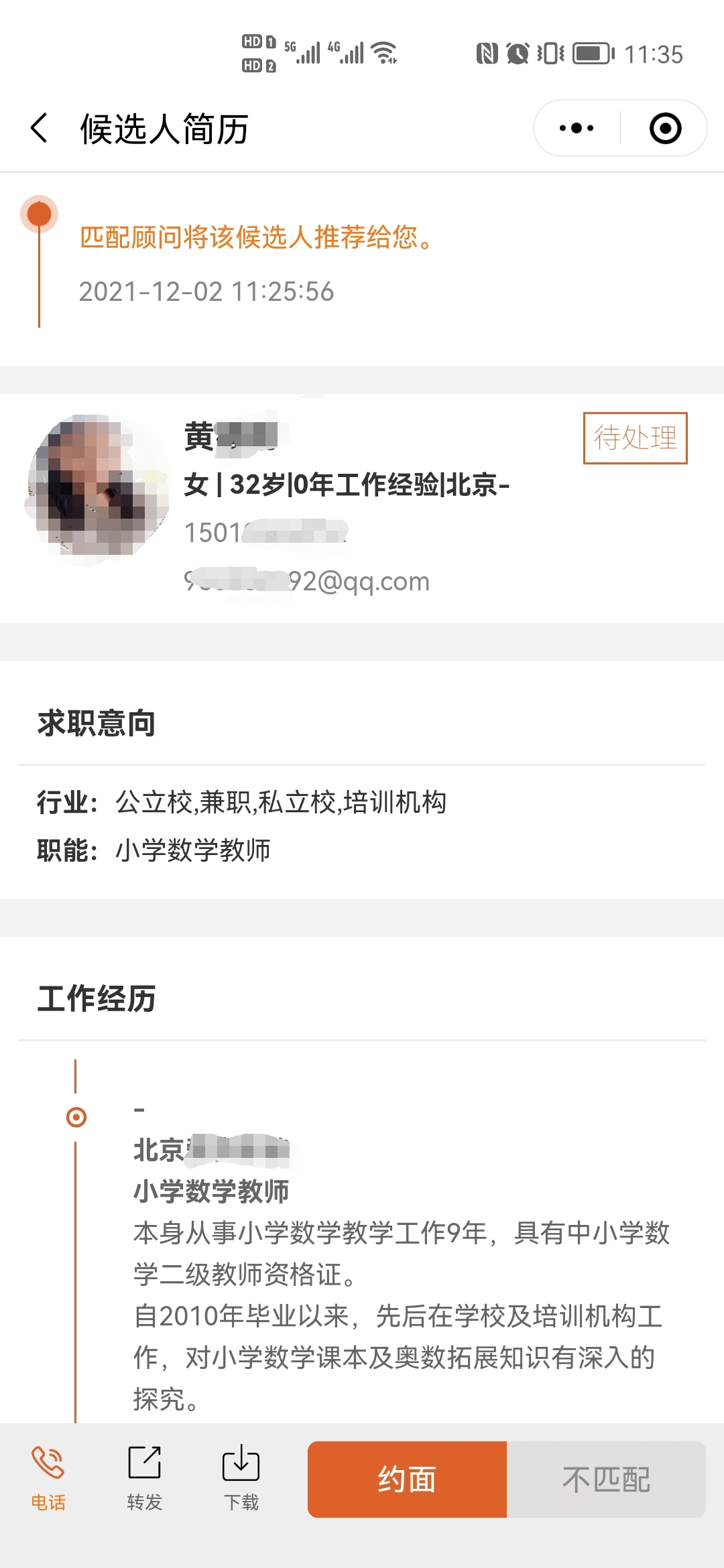
Task: Close the mini program with the circle button
Action: point(665,128)
